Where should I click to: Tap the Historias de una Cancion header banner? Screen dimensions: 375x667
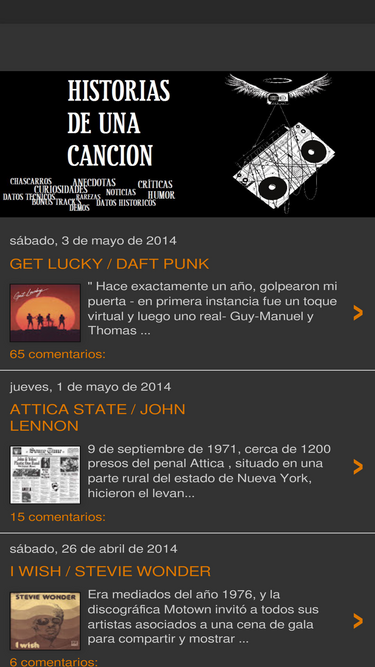[188, 144]
